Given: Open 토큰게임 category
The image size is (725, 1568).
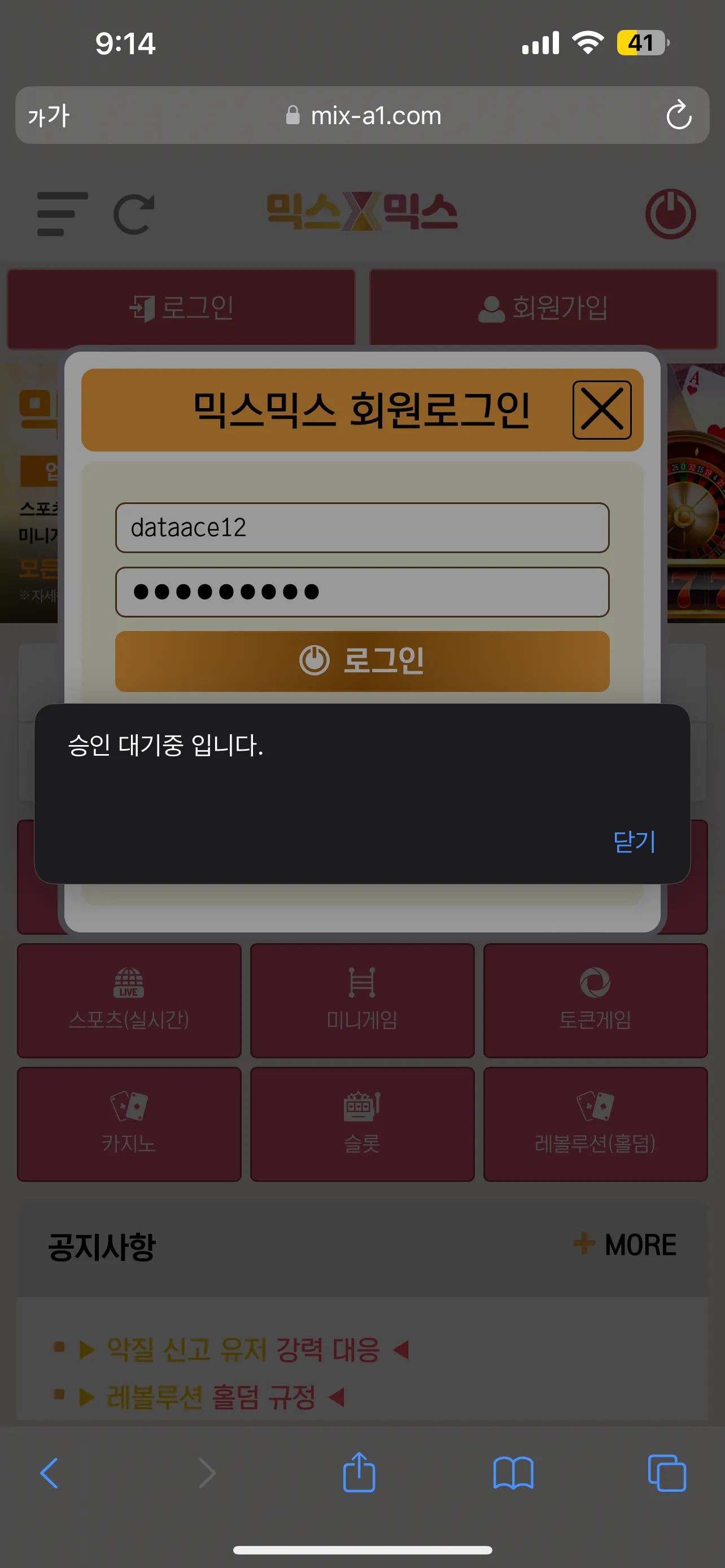Looking at the screenshot, I should point(595,1001).
